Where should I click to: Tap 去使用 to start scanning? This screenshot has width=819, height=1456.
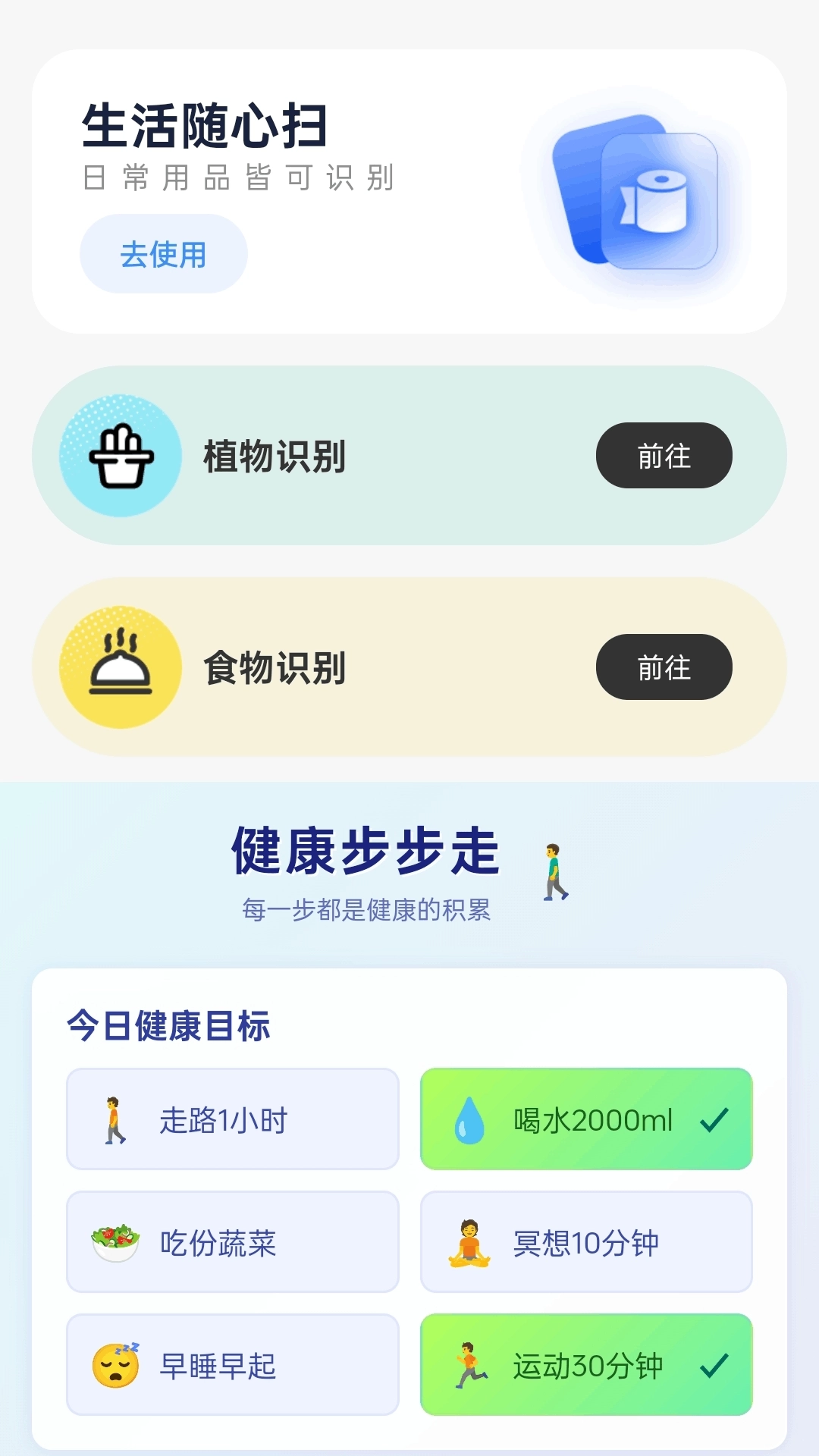163,254
